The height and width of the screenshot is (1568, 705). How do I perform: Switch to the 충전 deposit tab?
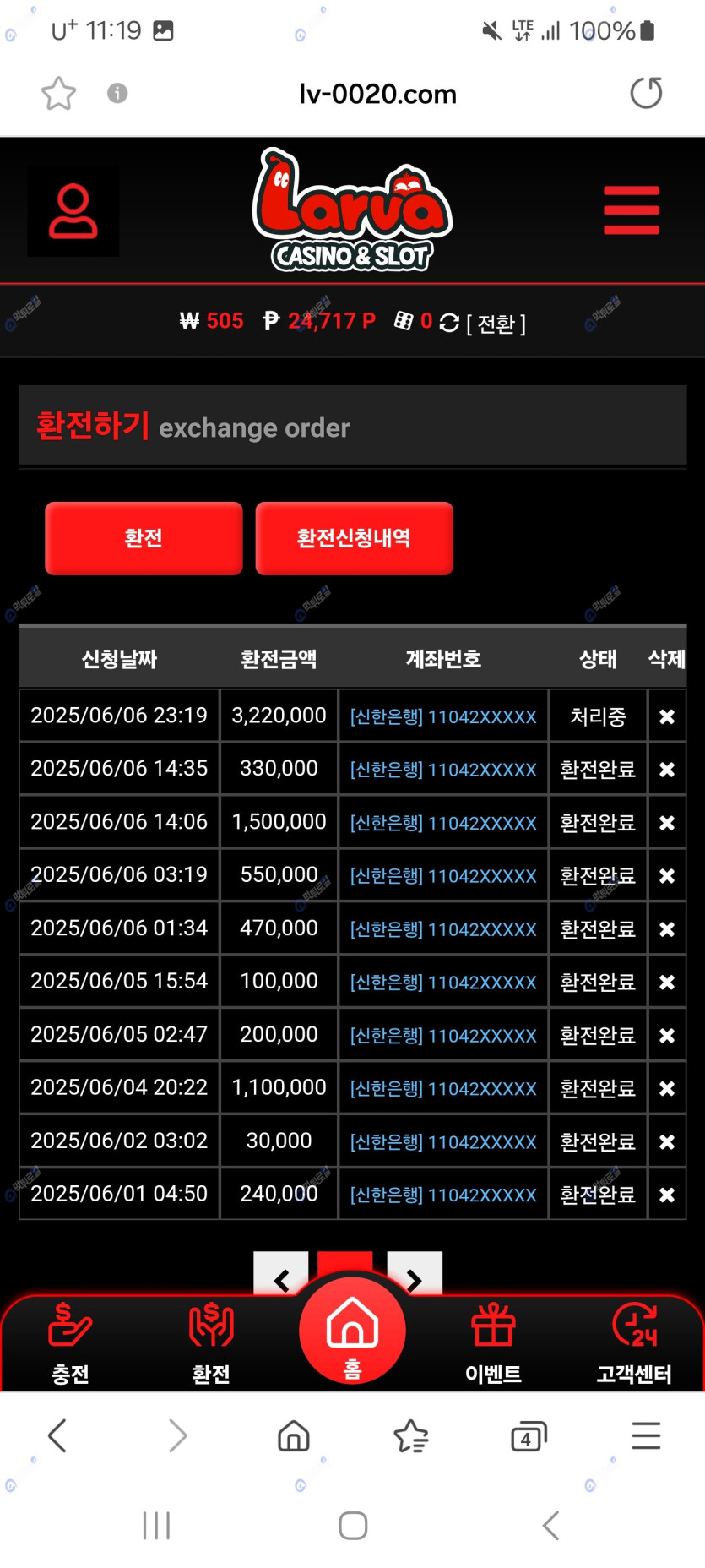(x=70, y=1343)
